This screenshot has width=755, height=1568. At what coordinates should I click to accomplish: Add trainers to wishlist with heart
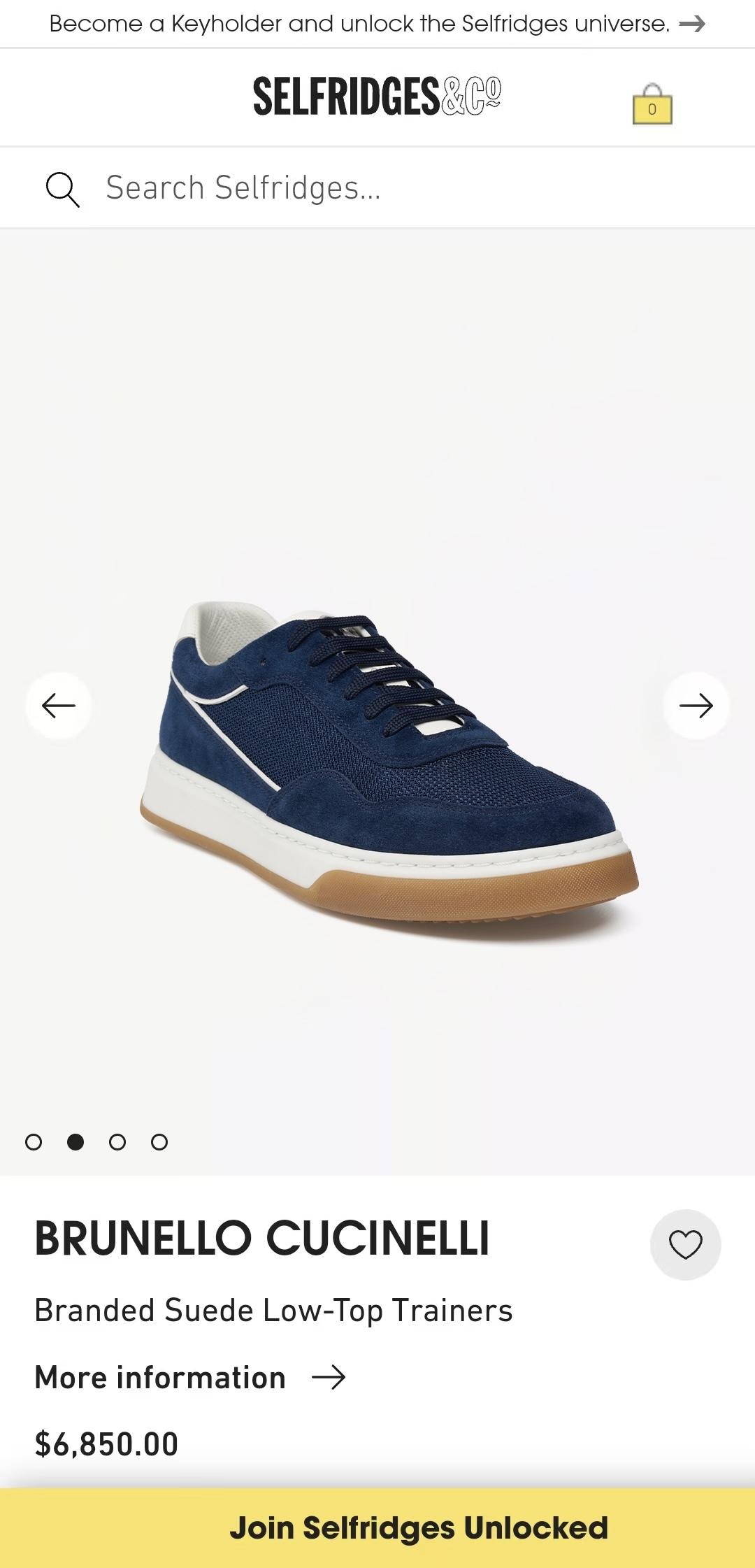pyautogui.click(x=685, y=1244)
